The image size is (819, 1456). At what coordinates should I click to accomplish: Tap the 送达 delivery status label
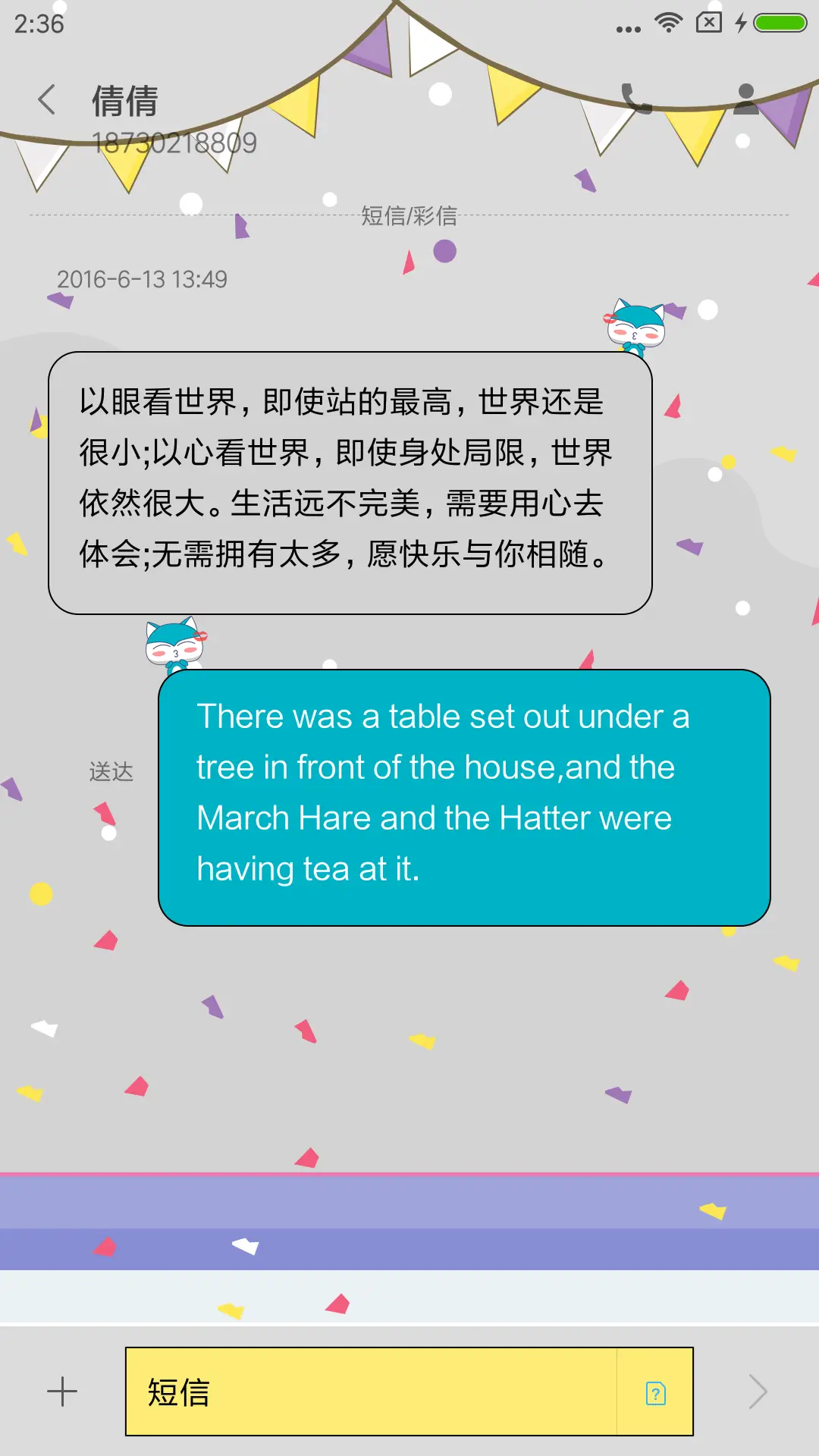click(x=111, y=772)
